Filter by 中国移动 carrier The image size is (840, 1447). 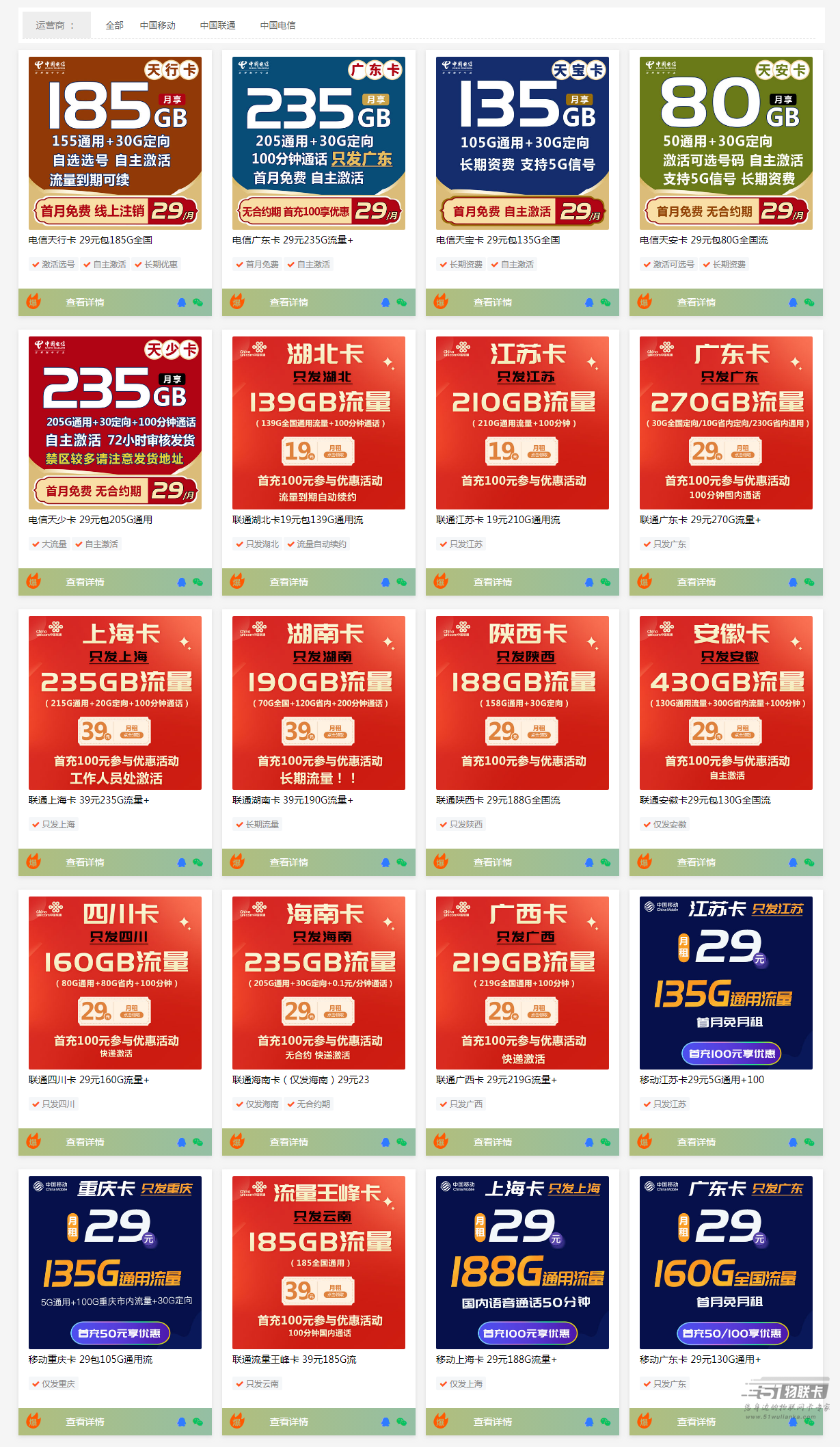[157, 25]
